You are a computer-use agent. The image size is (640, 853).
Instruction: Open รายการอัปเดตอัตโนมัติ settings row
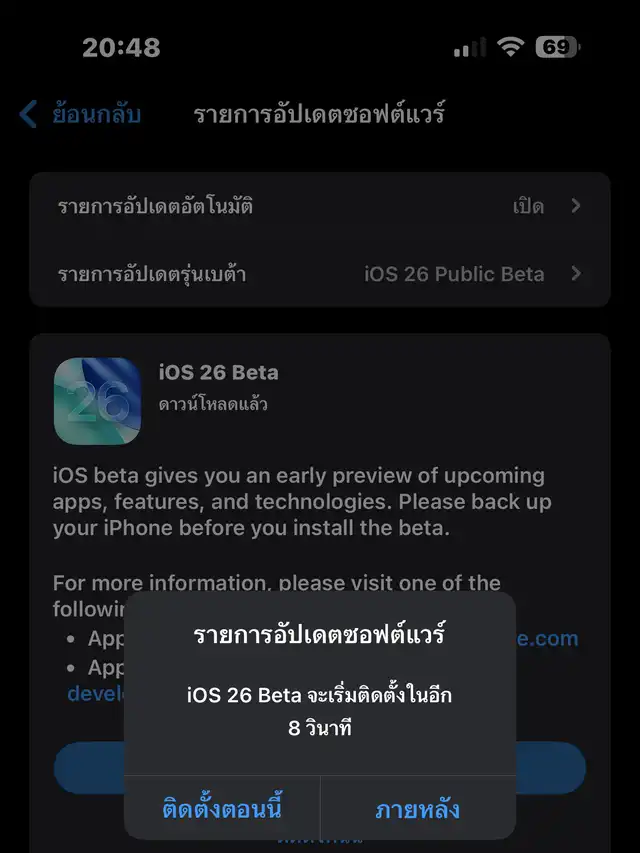pos(319,207)
